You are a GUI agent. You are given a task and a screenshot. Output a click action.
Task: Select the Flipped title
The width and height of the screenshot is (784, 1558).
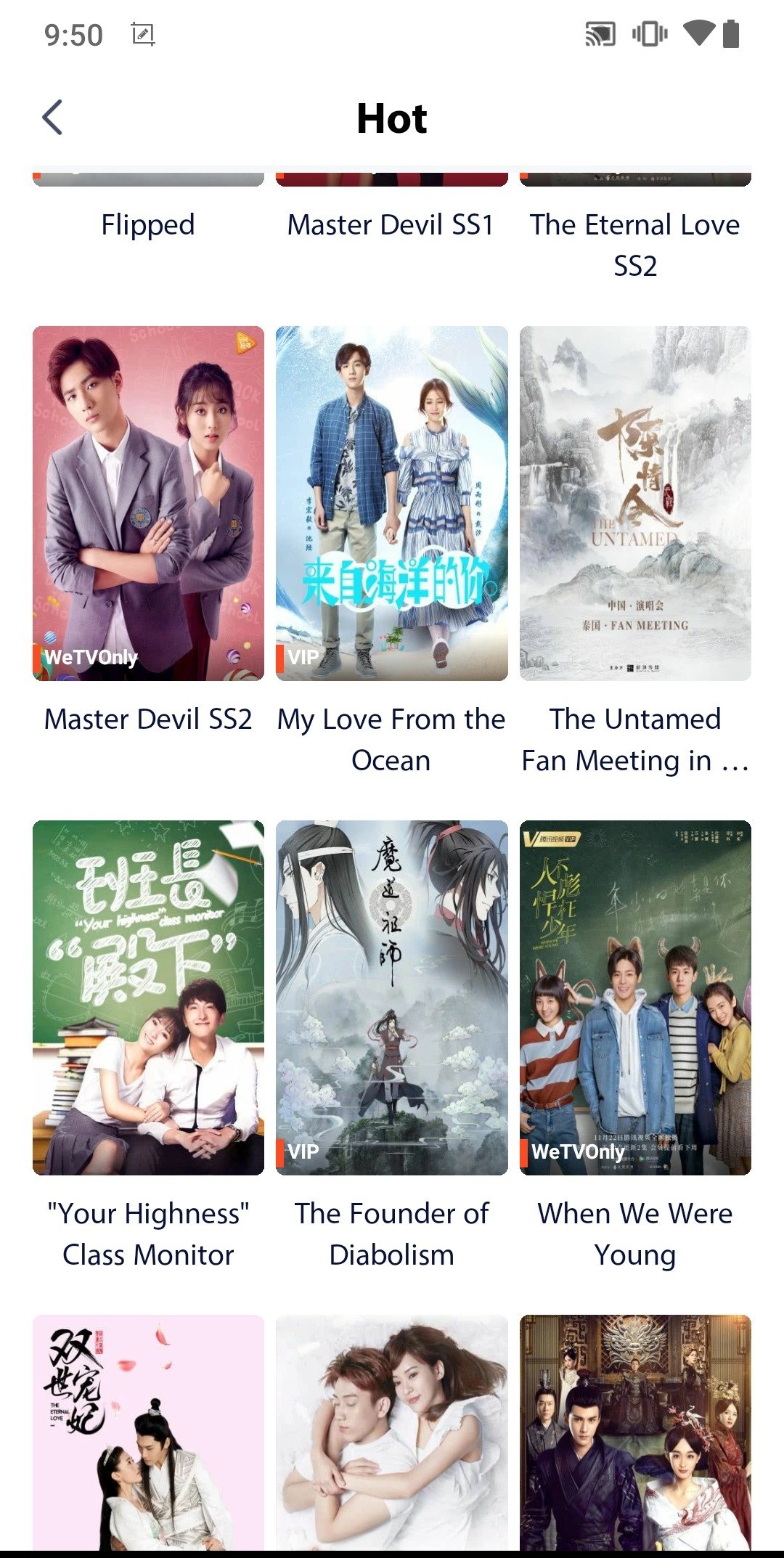click(148, 225)
